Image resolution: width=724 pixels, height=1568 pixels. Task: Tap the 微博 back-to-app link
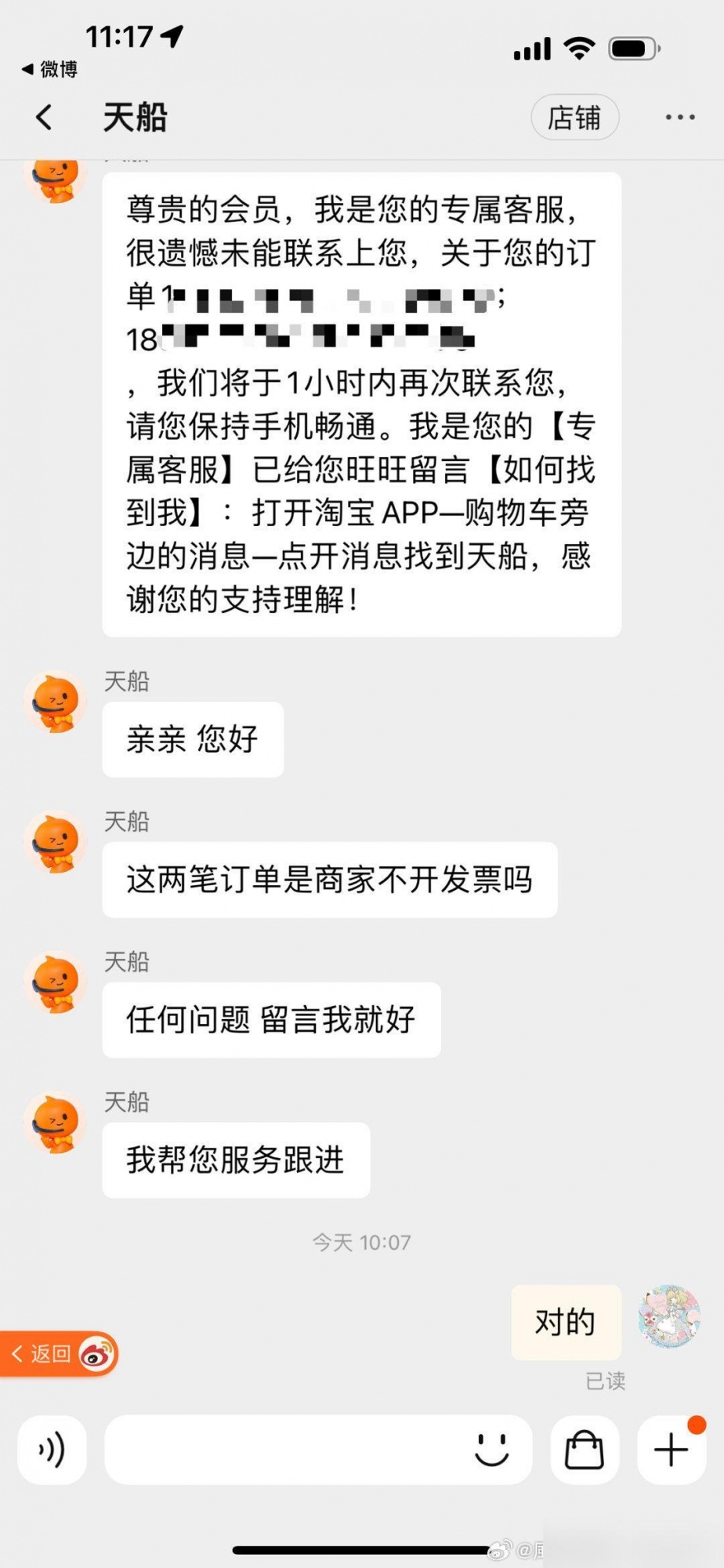click(x=49, y=70)
